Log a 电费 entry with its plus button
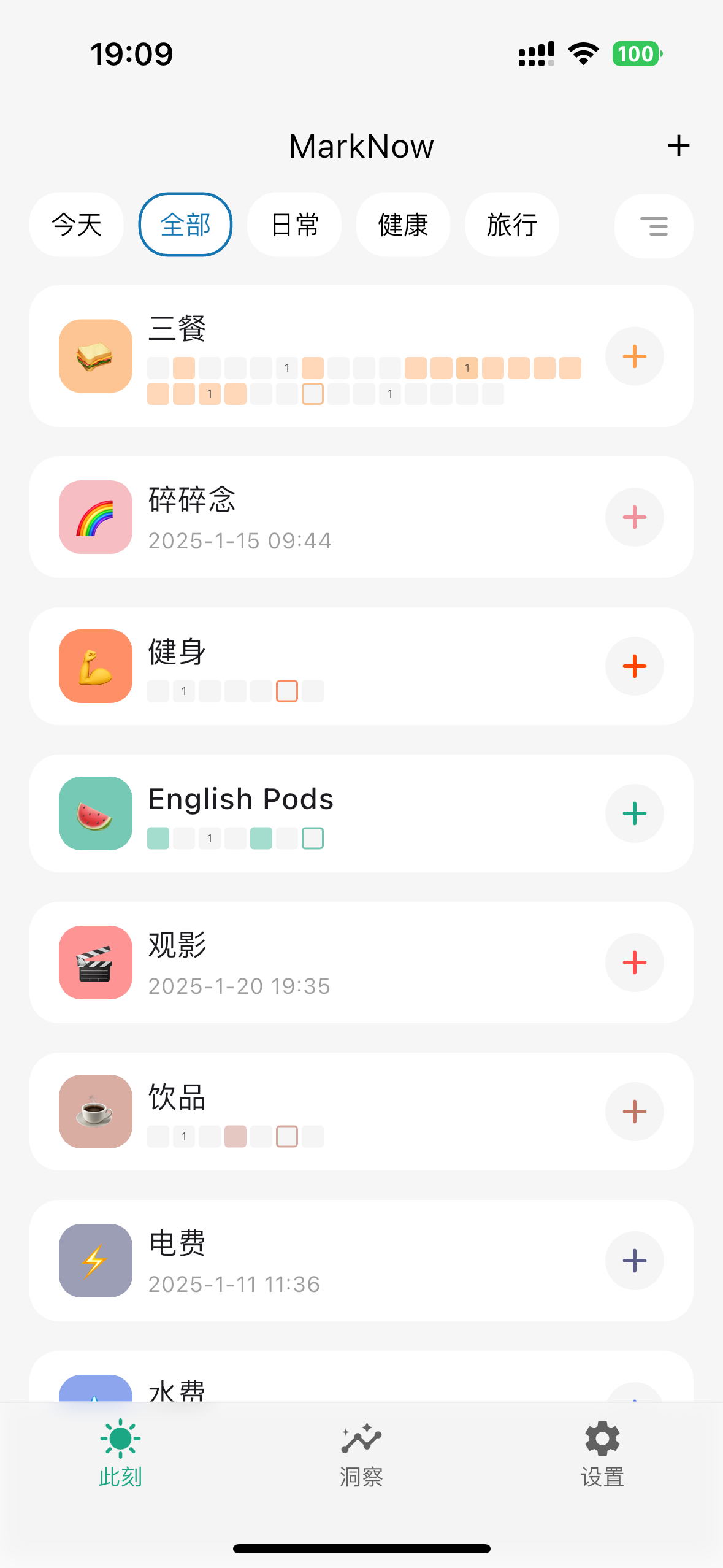 635,1261
